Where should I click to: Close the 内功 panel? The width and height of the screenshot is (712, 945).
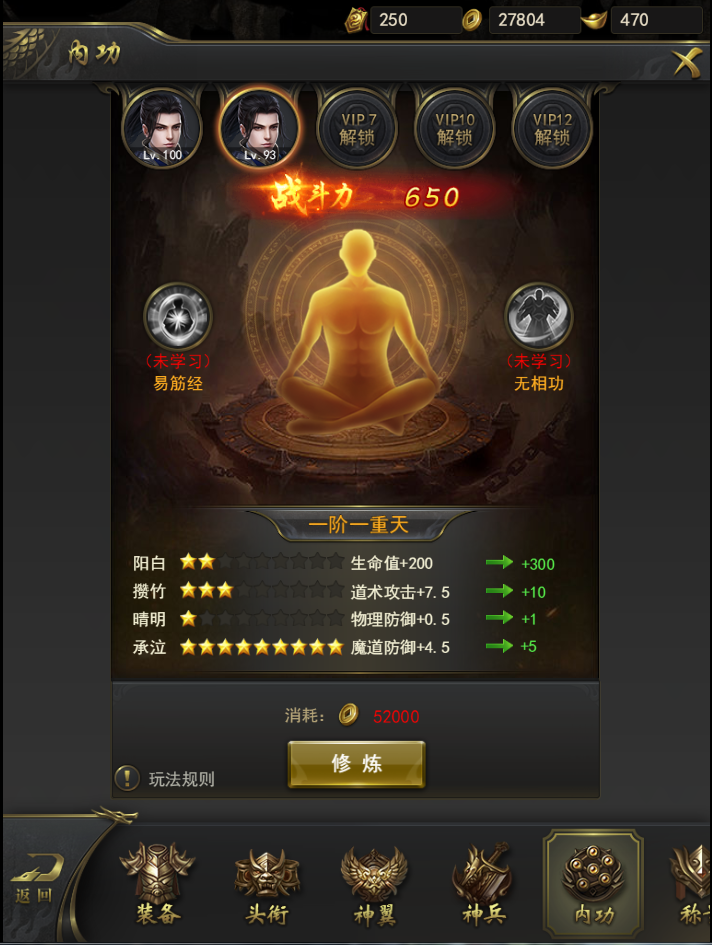click(687, 61)
